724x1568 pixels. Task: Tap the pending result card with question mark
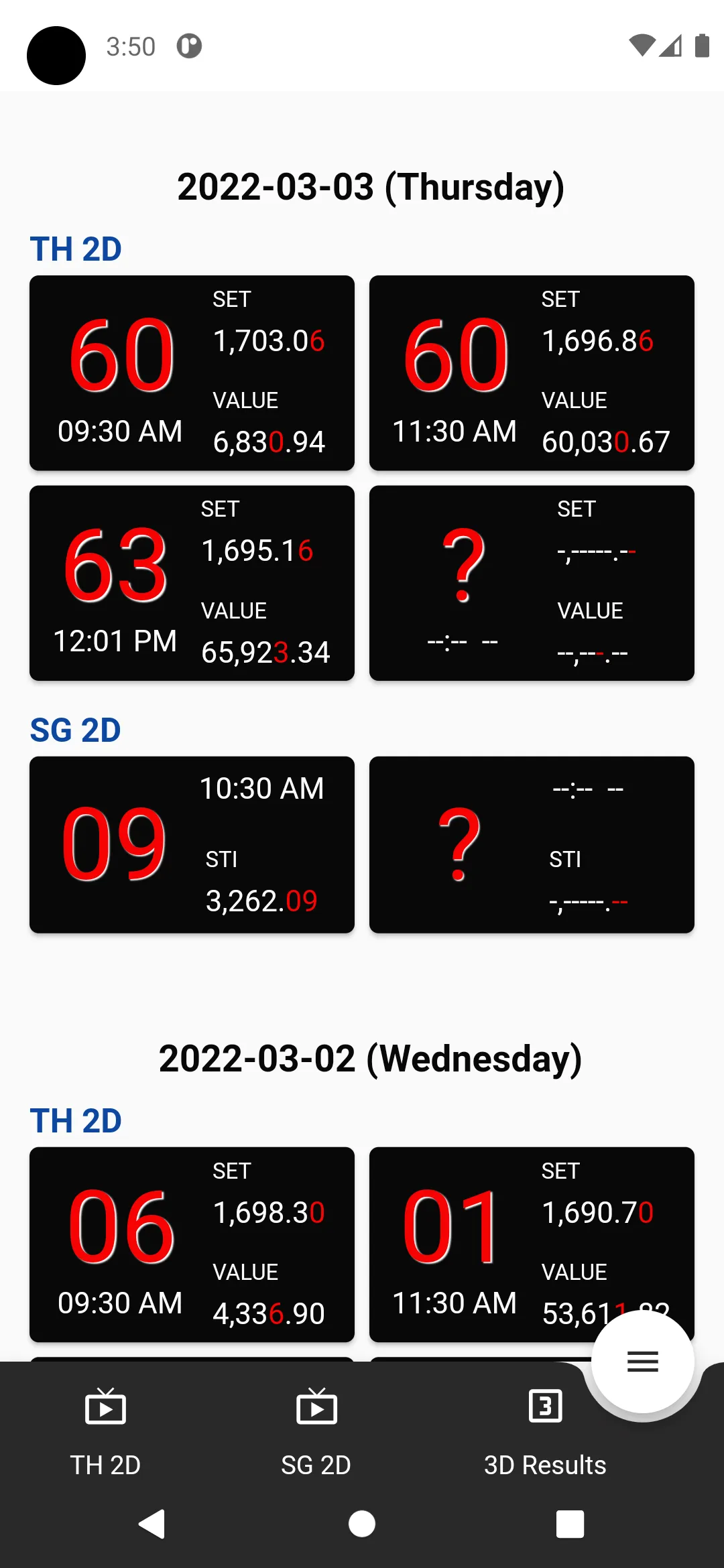[x=532, y=583]
